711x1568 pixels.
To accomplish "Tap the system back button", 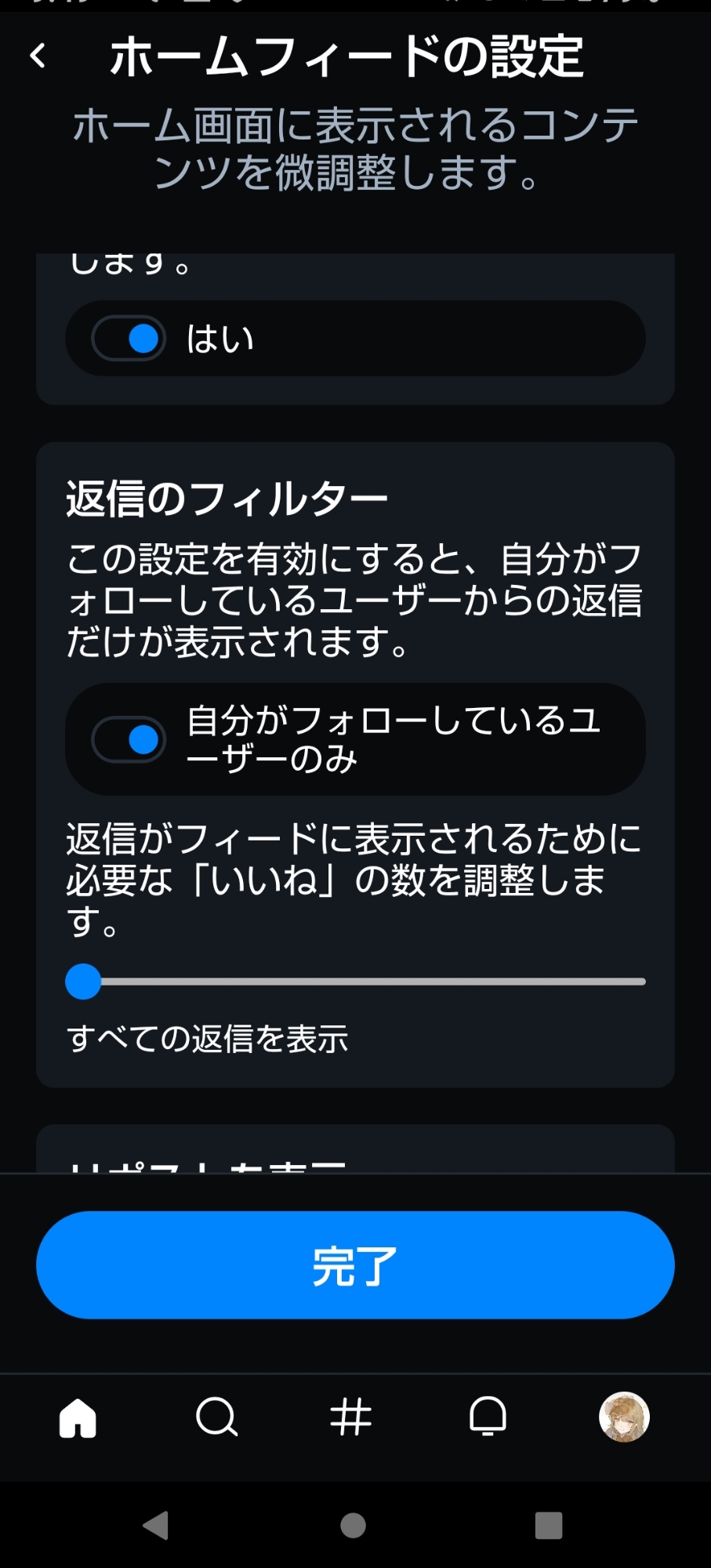I will 156,1525.
